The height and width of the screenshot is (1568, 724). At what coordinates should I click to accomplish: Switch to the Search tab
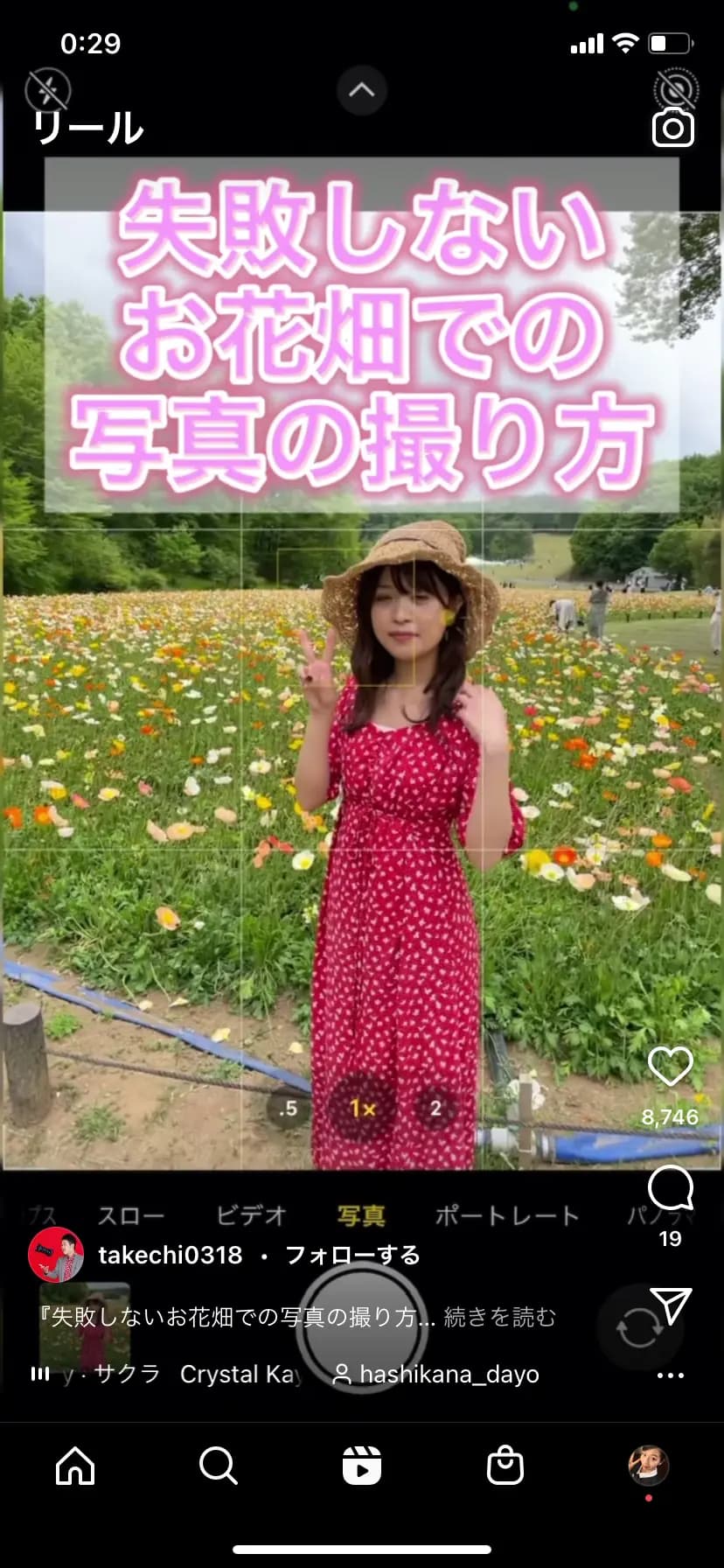click(218, 1465)
